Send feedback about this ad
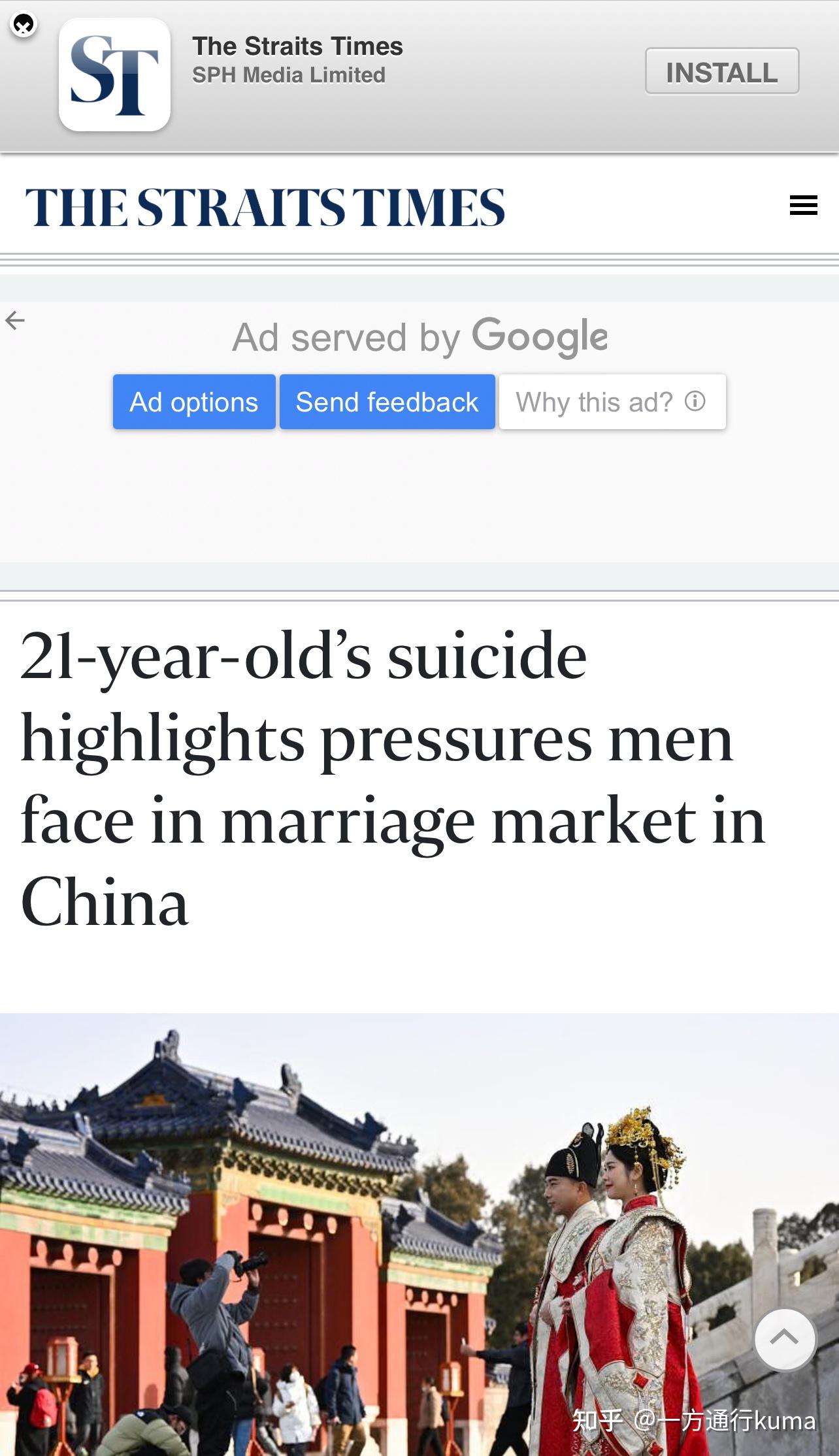 [x=387, y=402]
